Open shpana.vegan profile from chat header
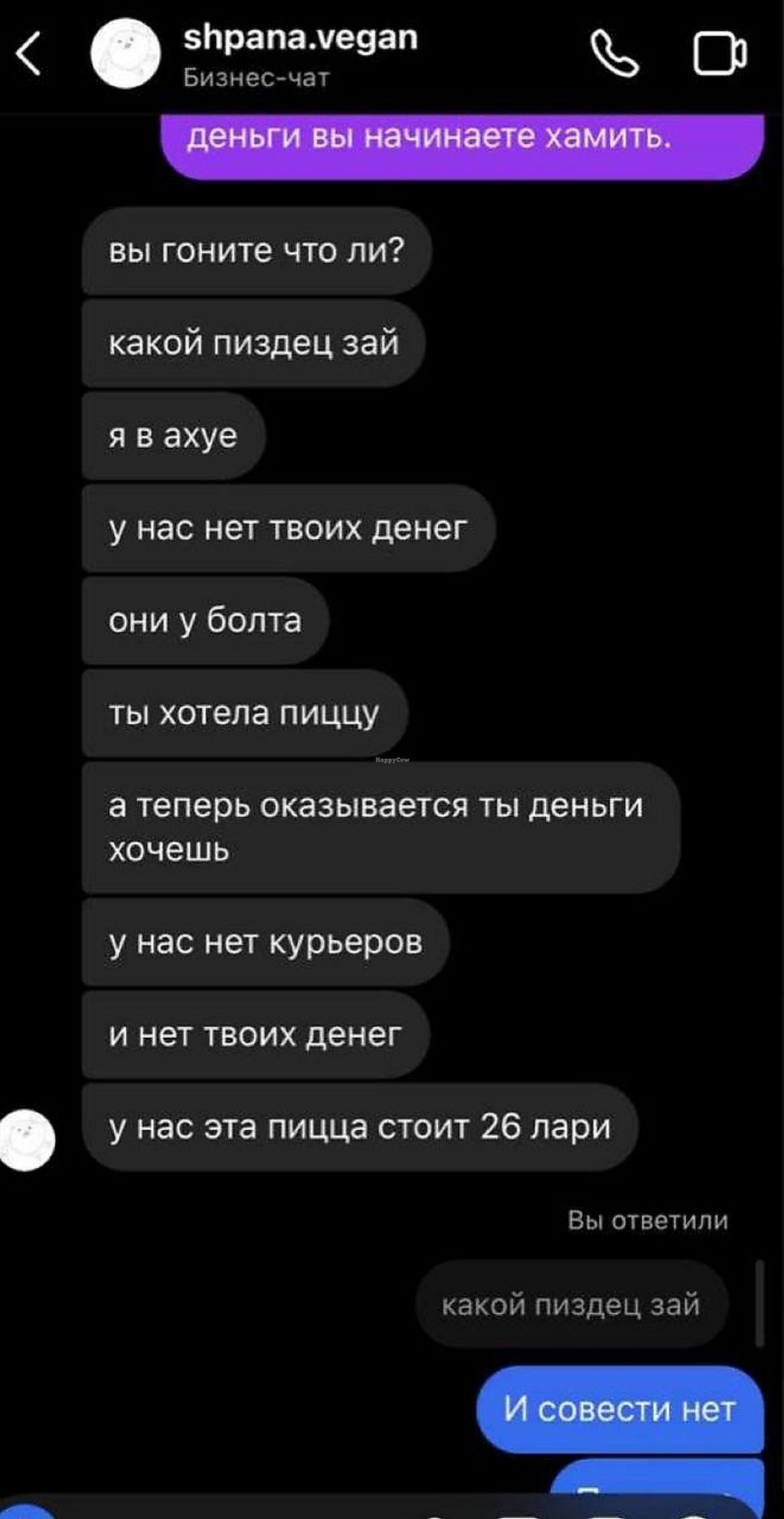 click(x=300, y=38)
